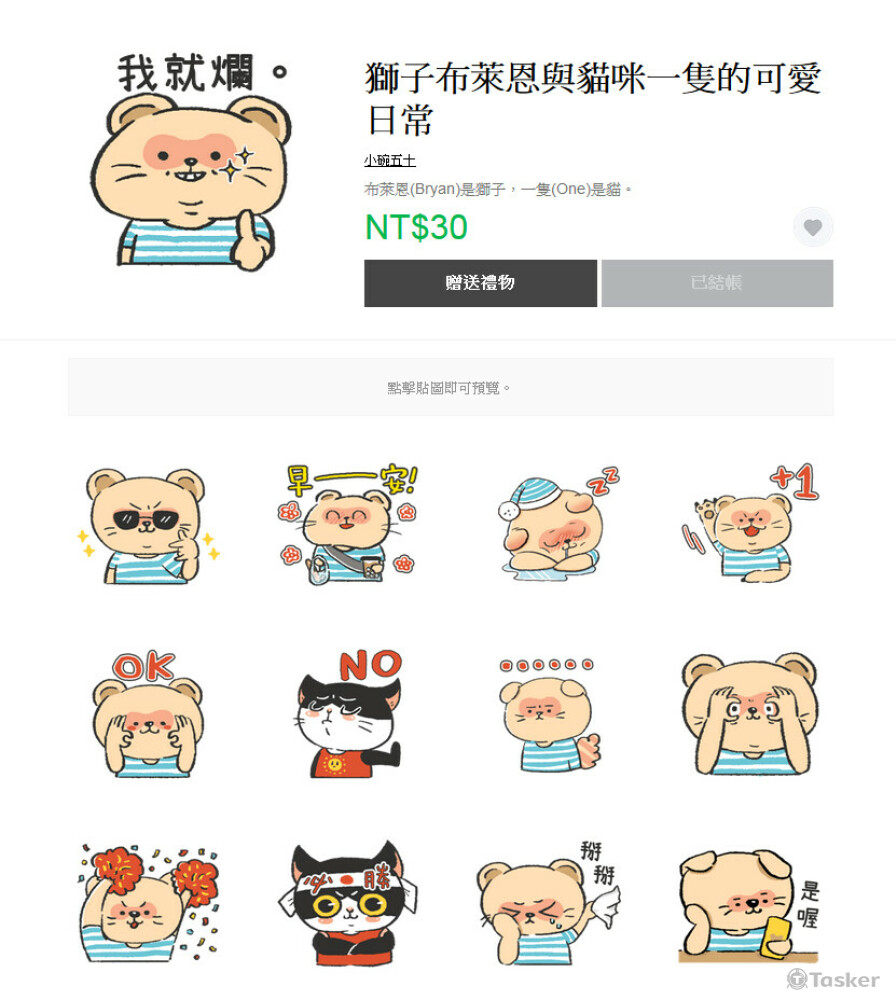This screenshot has height=1000, width=896.
Task: Add sticker set to wishlist with the heart icon
Action: coord(813,228)
